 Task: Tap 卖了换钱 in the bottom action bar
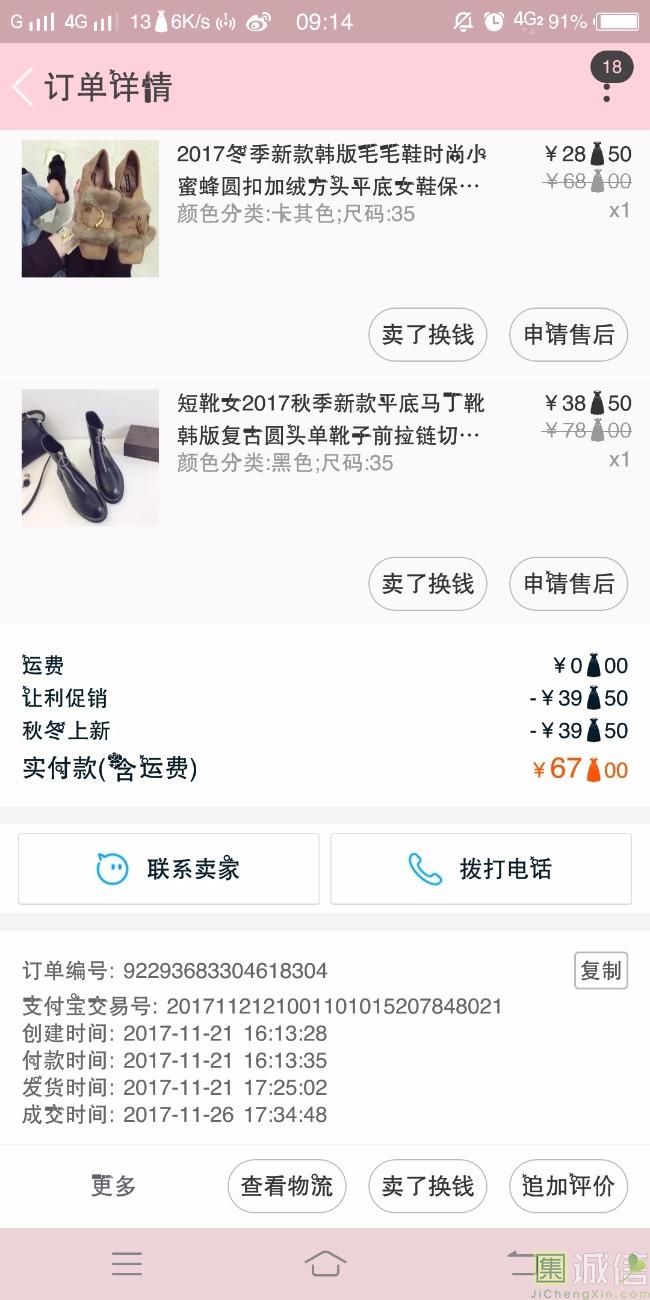click(428, 1186)
